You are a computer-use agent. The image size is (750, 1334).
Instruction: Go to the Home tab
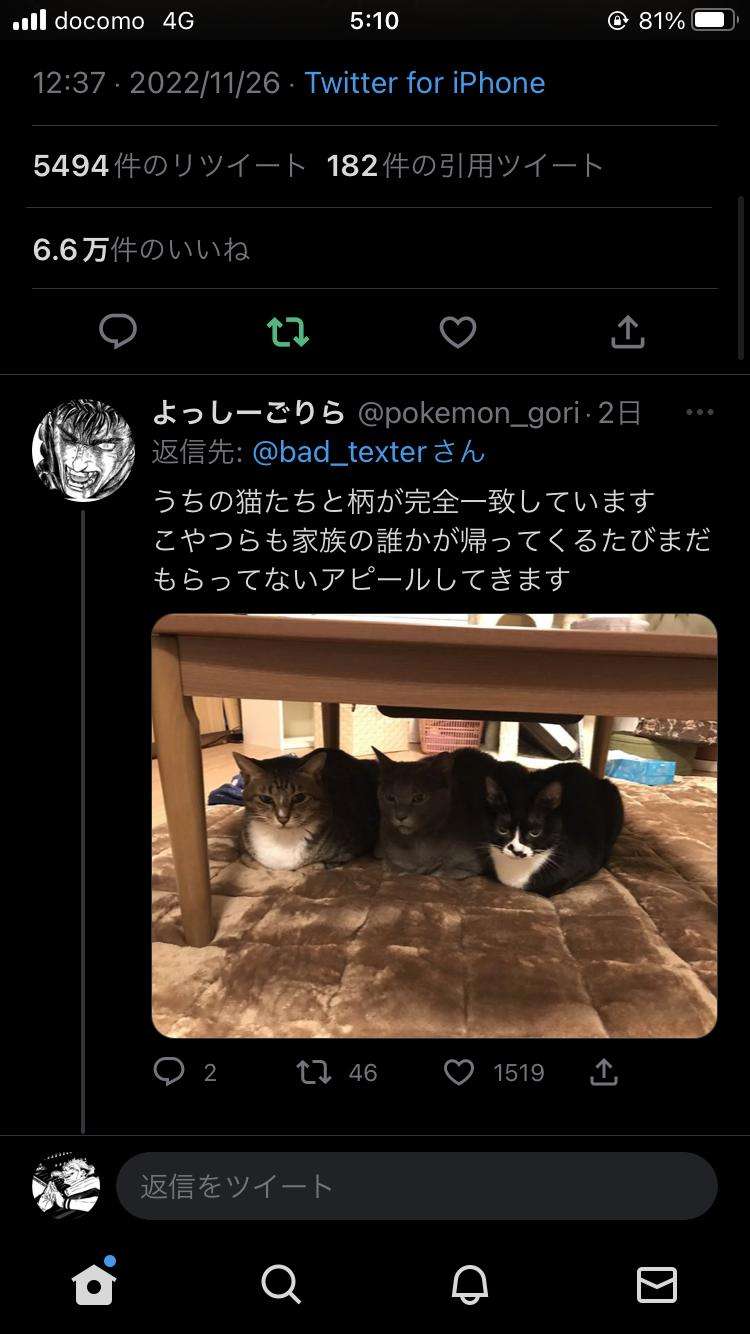93,1282
